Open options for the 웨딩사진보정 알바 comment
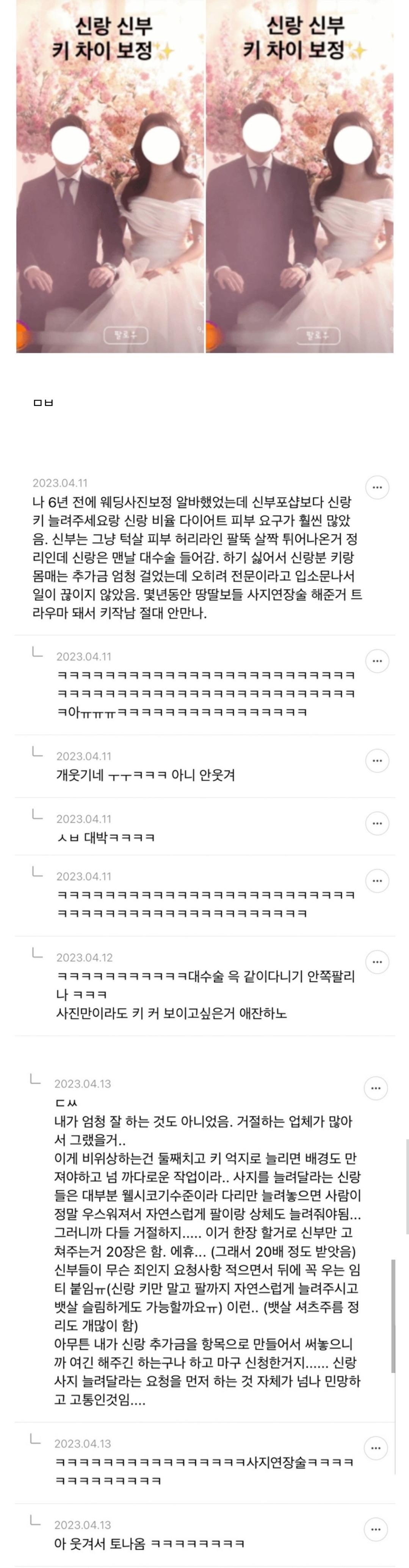This screenshot has width=409, height=1568. (x=377, y=487)
